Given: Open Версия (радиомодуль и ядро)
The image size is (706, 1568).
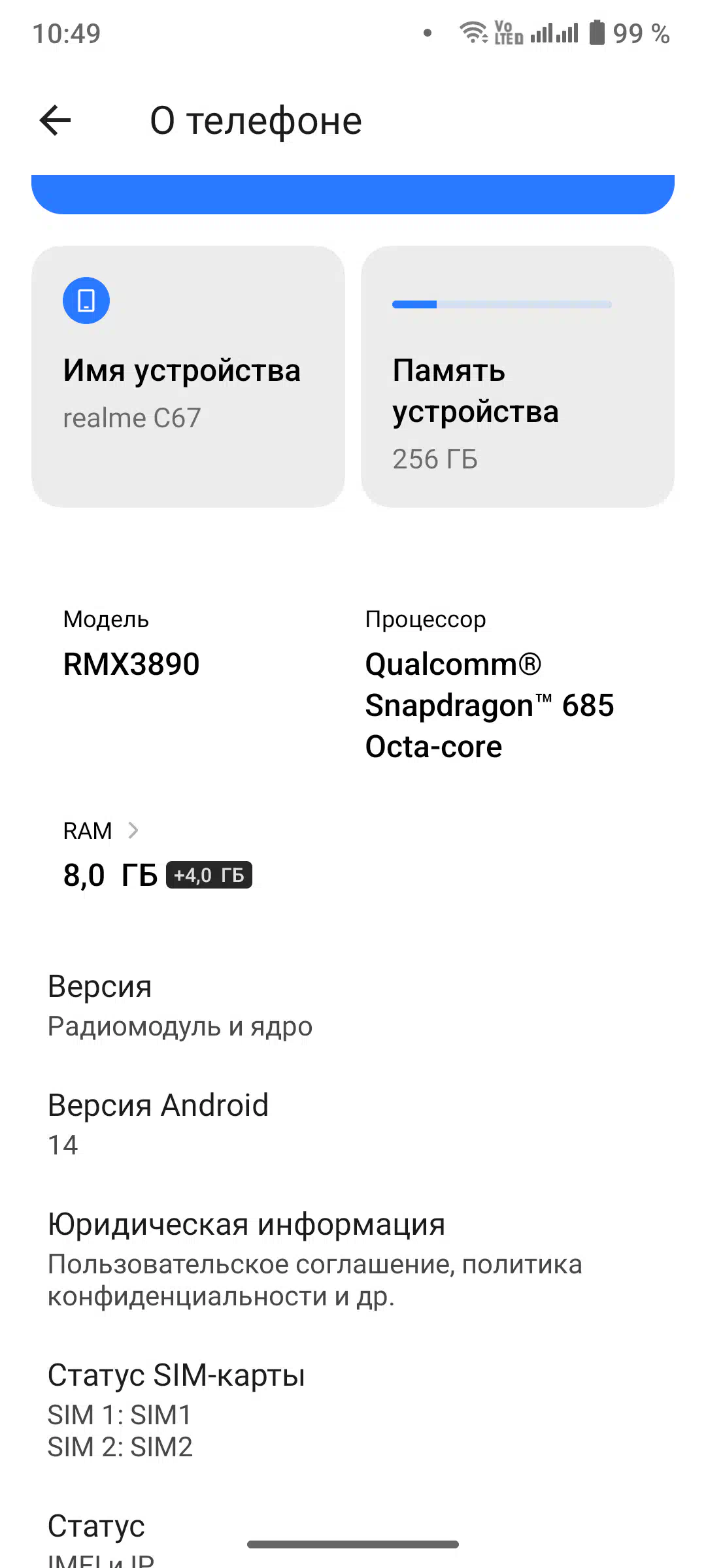Looking at the screenshot, I should click(353, 1006).
